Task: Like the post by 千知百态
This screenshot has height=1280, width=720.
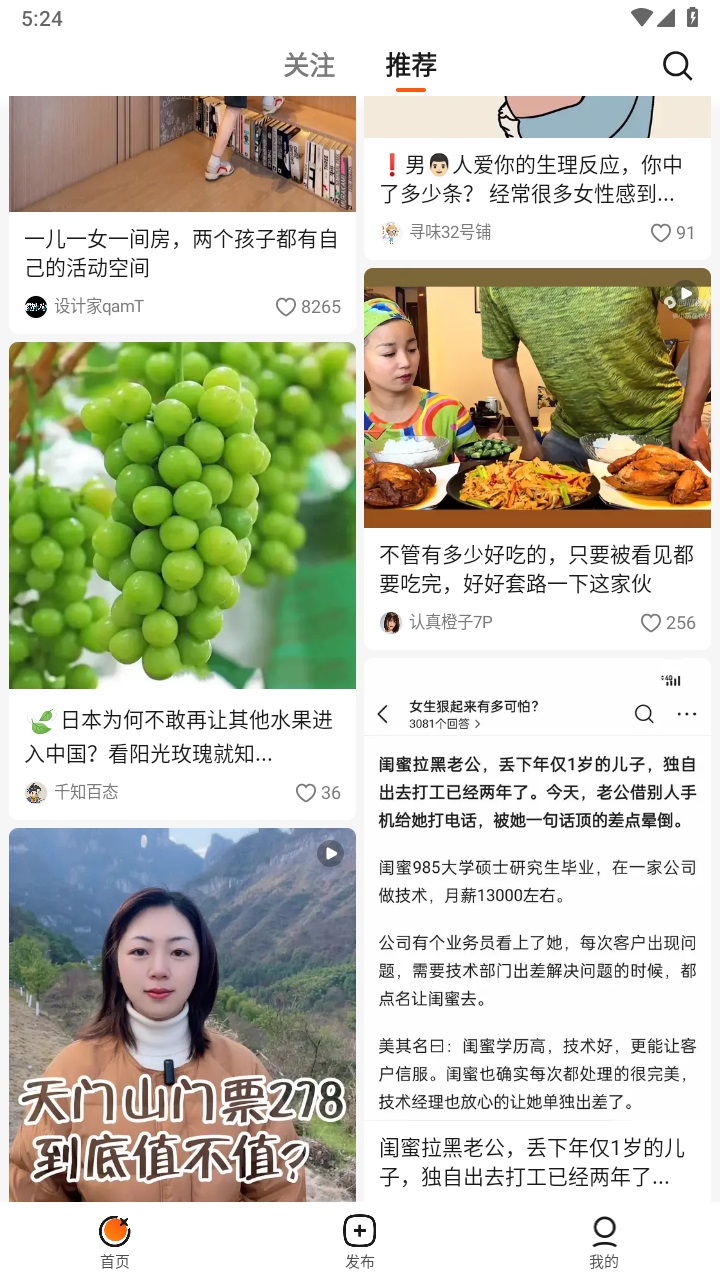Action: pos(307,793)
